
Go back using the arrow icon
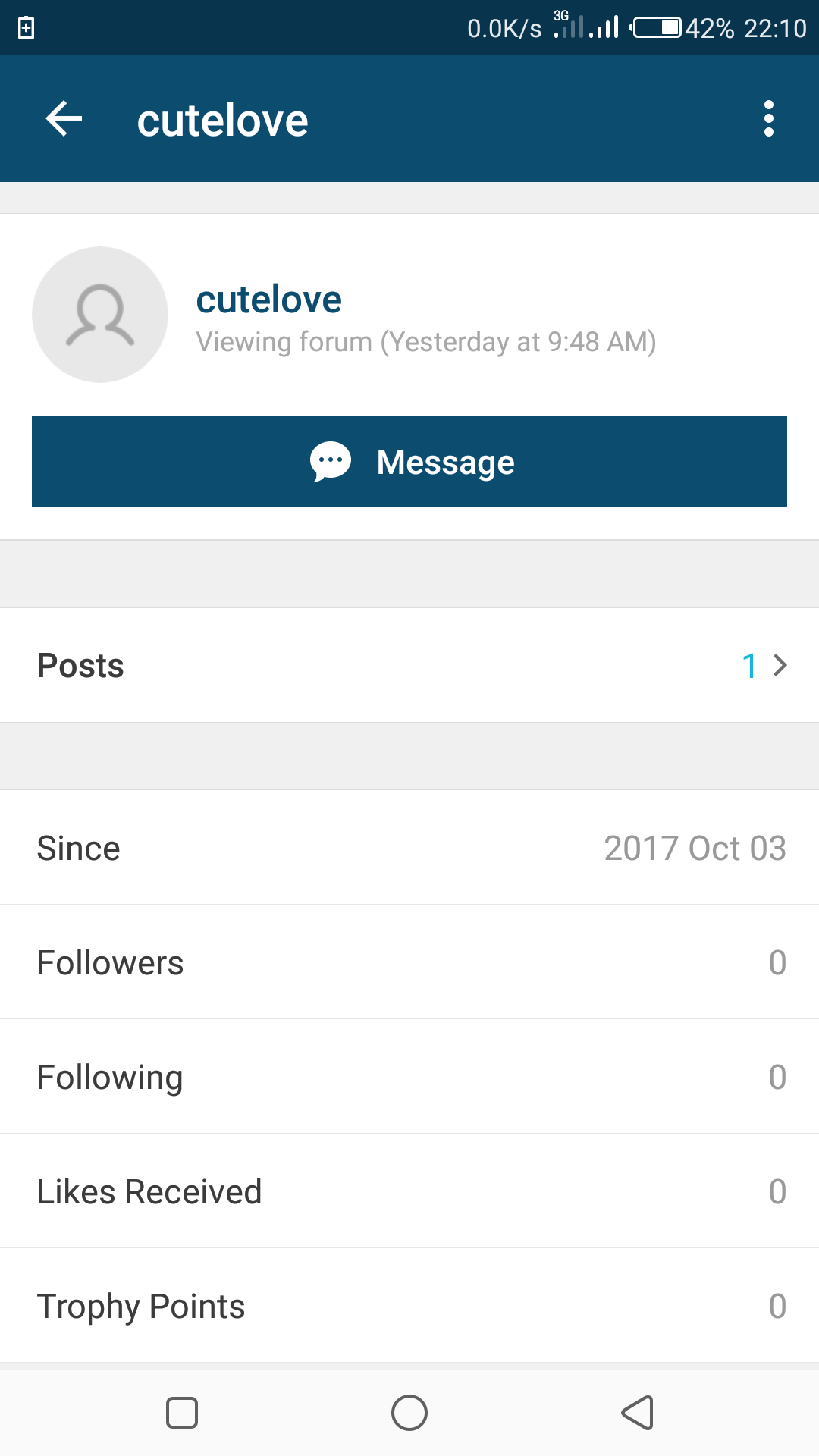coord(64,119)
